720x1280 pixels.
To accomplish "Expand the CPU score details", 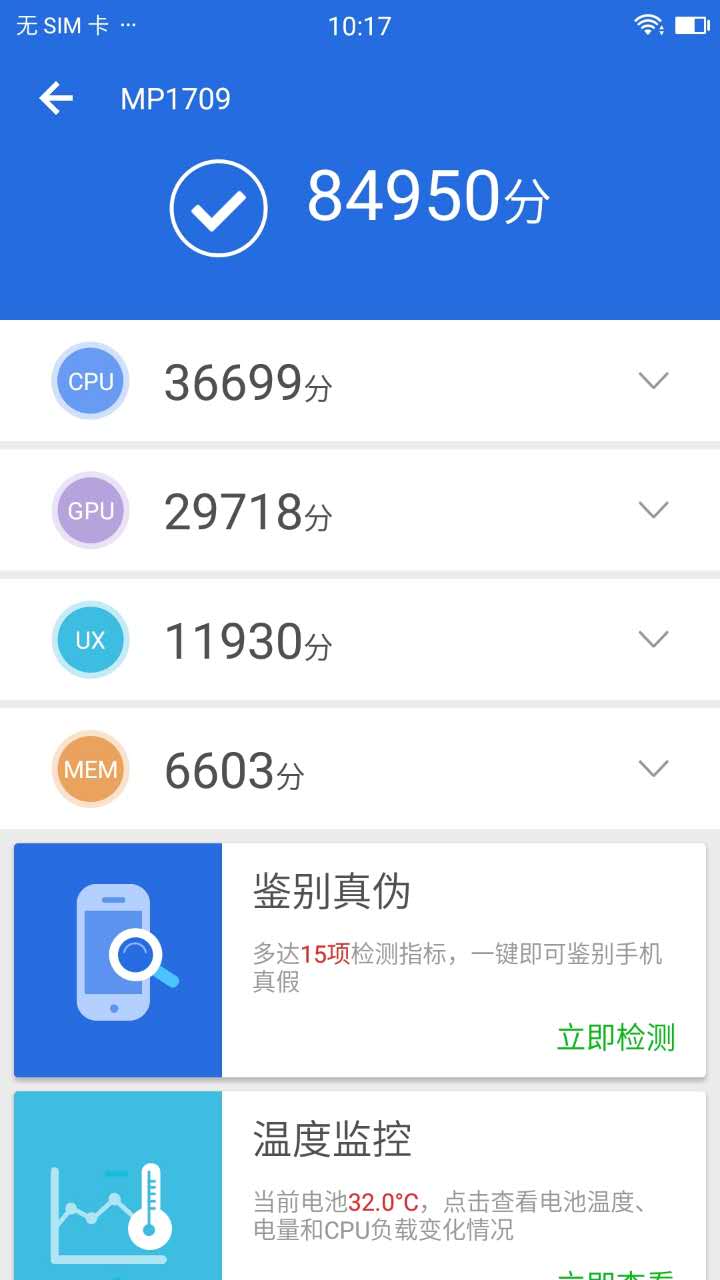I will 653,380.
